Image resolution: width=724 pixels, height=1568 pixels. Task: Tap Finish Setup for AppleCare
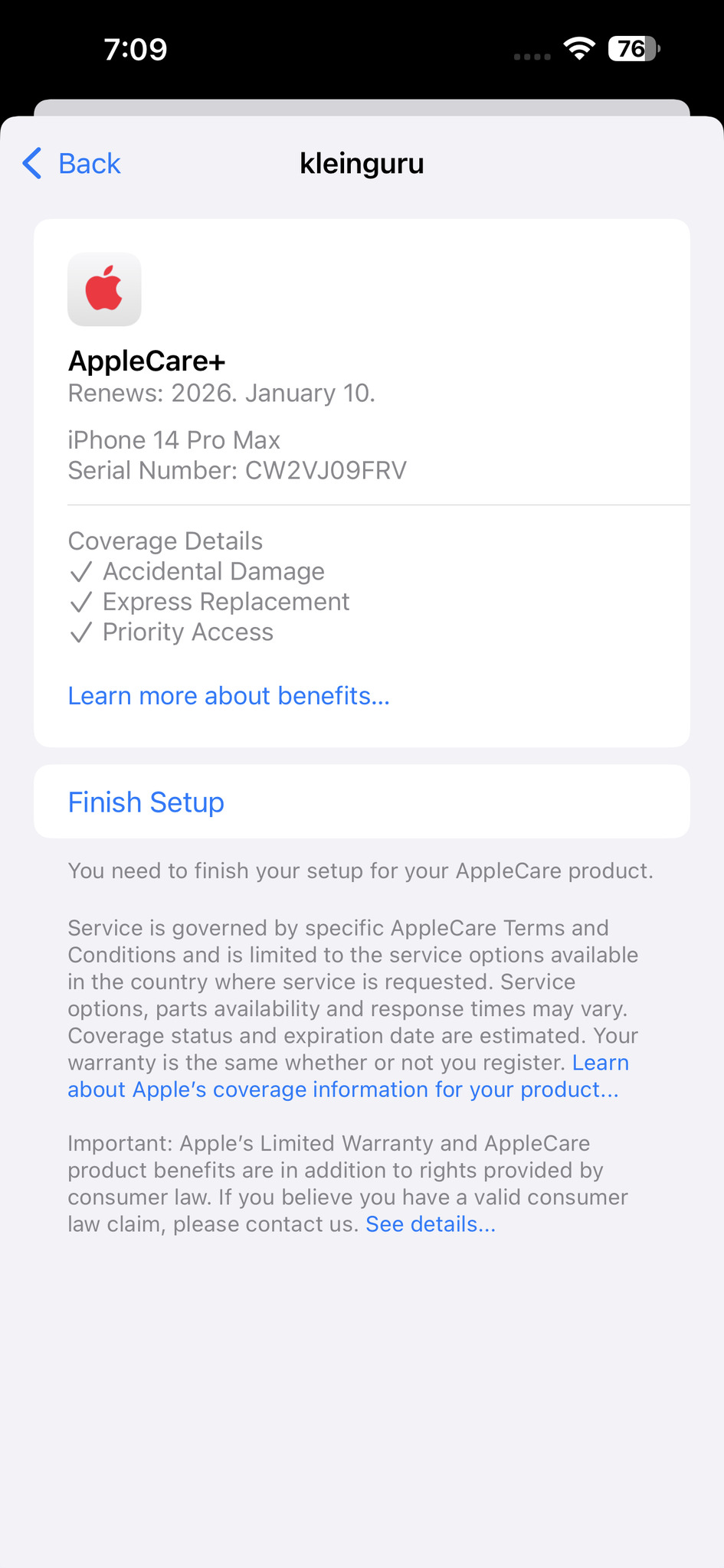click(x=146, y=802)
